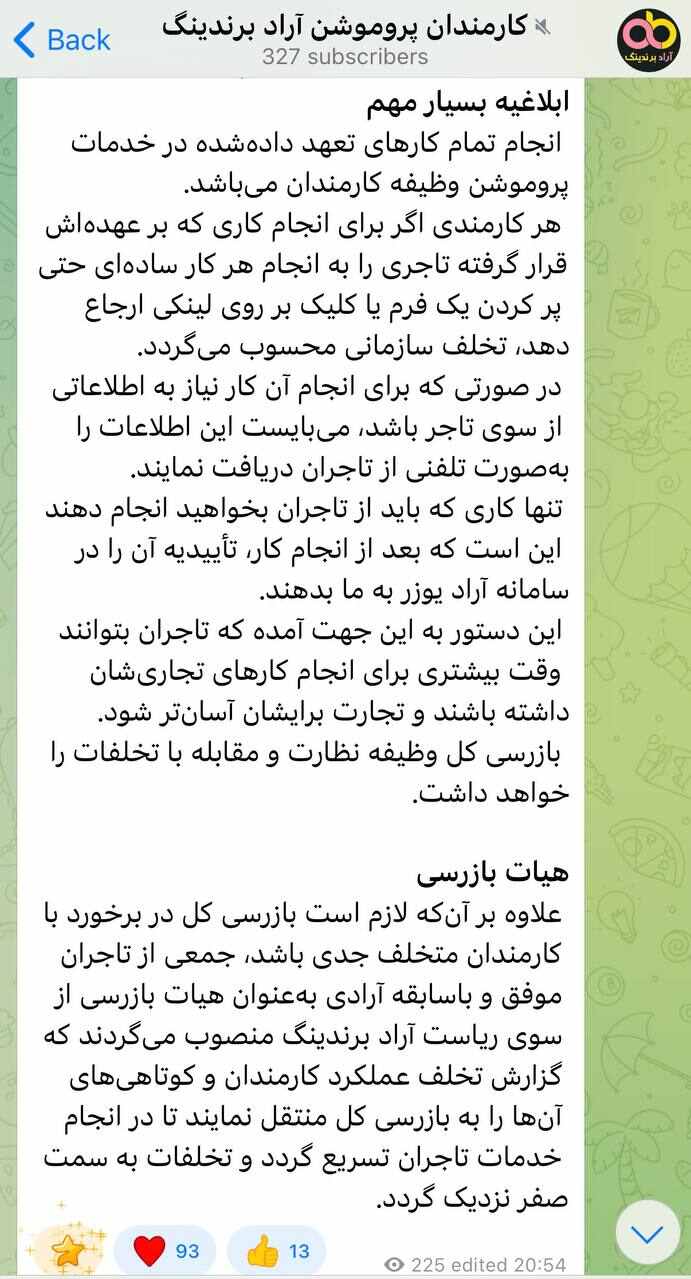Add the star reaction to the post
The height and width of the screenshot is (1279, 691).
tap(67, 1250)
